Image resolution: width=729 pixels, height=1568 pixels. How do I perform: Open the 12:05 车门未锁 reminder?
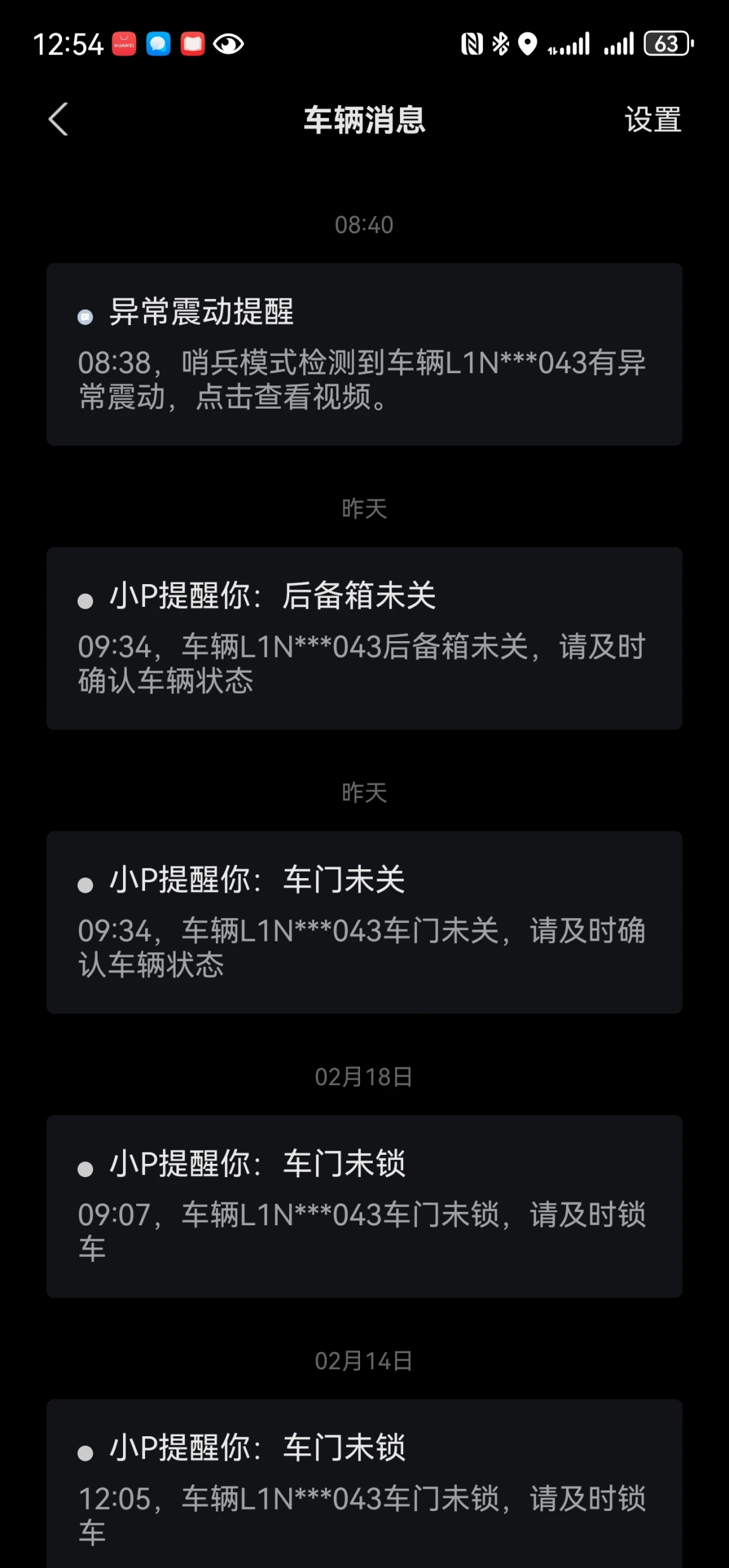point(364,1484)
